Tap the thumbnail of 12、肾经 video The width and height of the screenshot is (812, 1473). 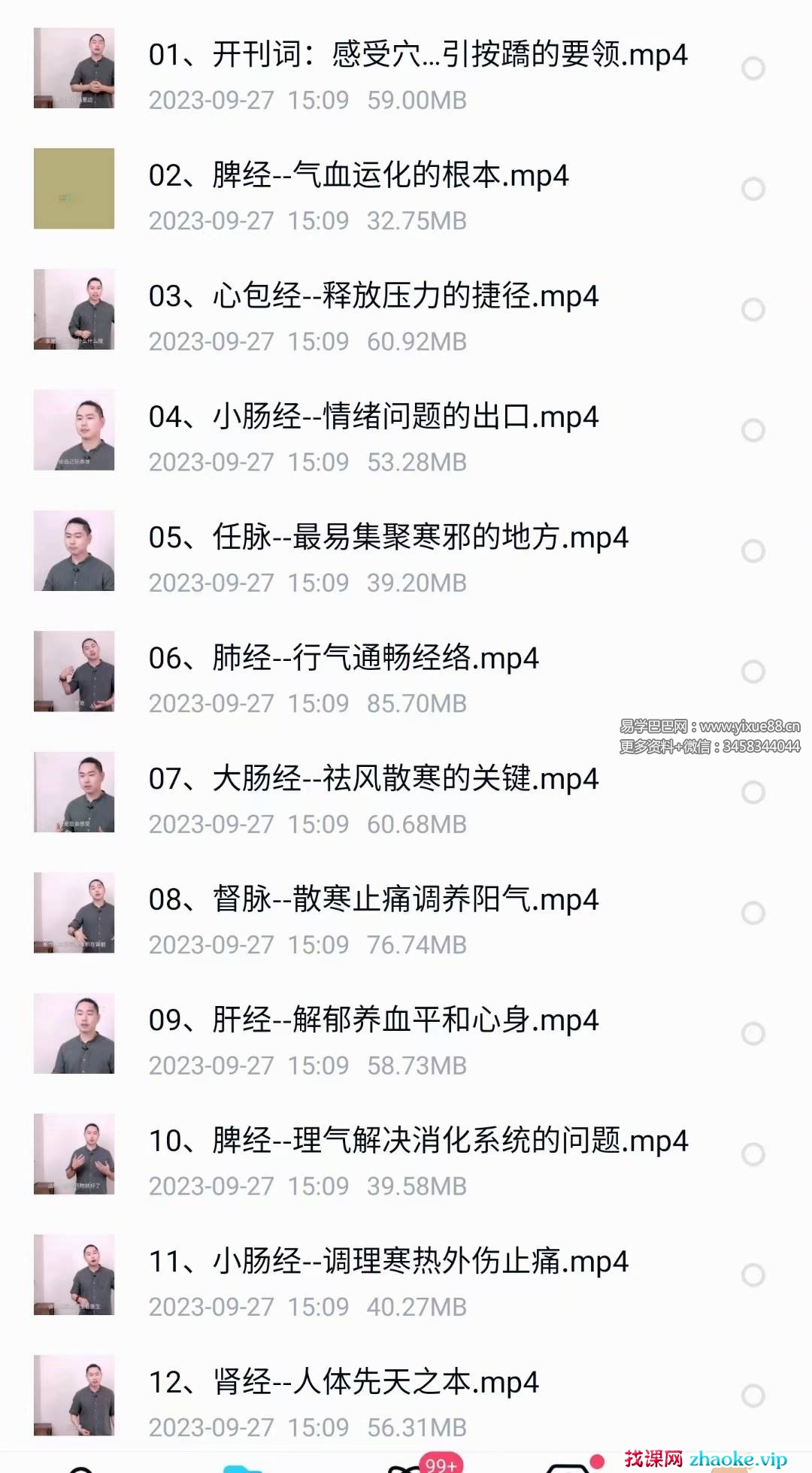coord(74,1396)
